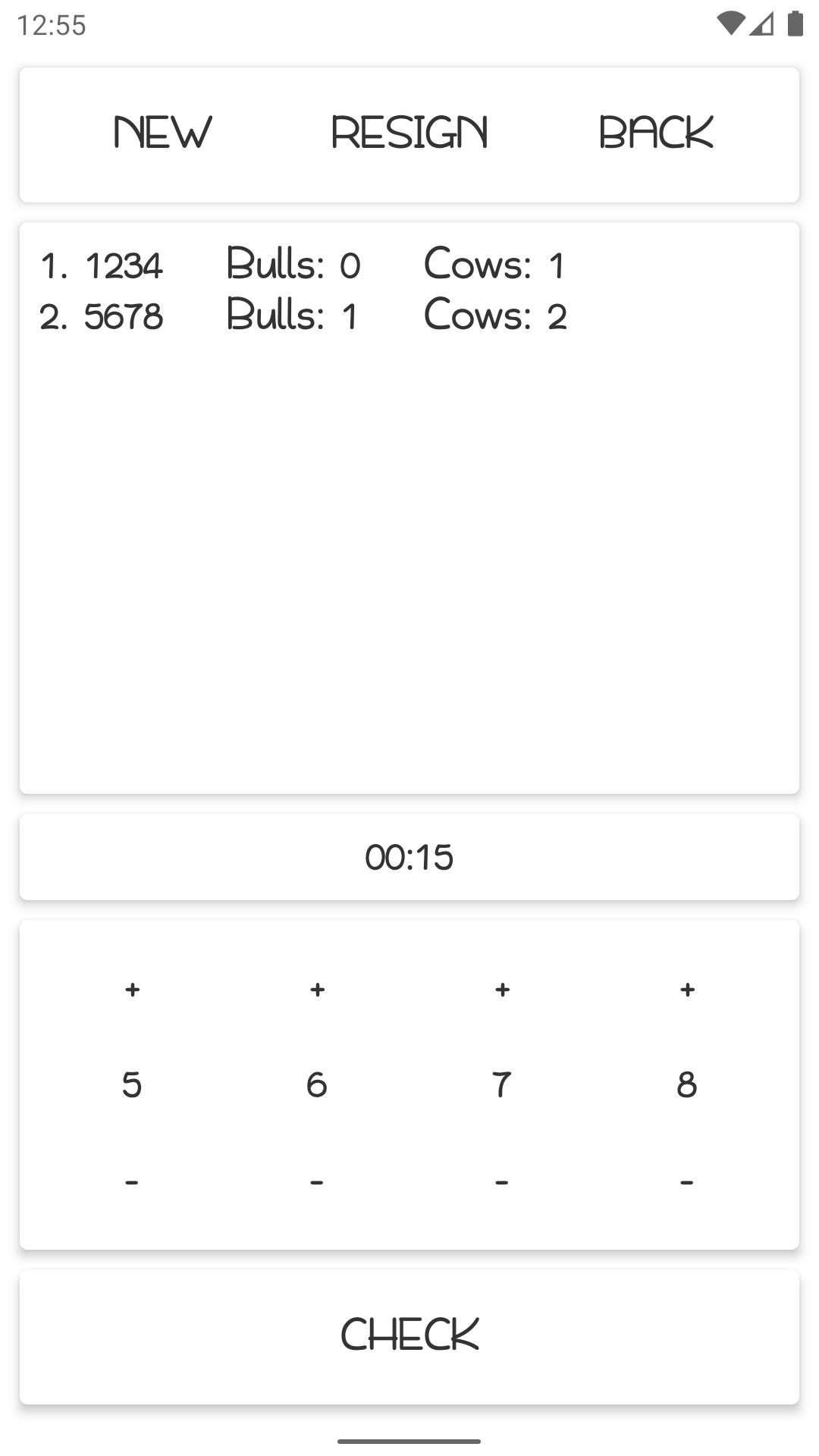Decrease the fourth digit below 8
819x1456 pixels.
tap(687, 1181)
